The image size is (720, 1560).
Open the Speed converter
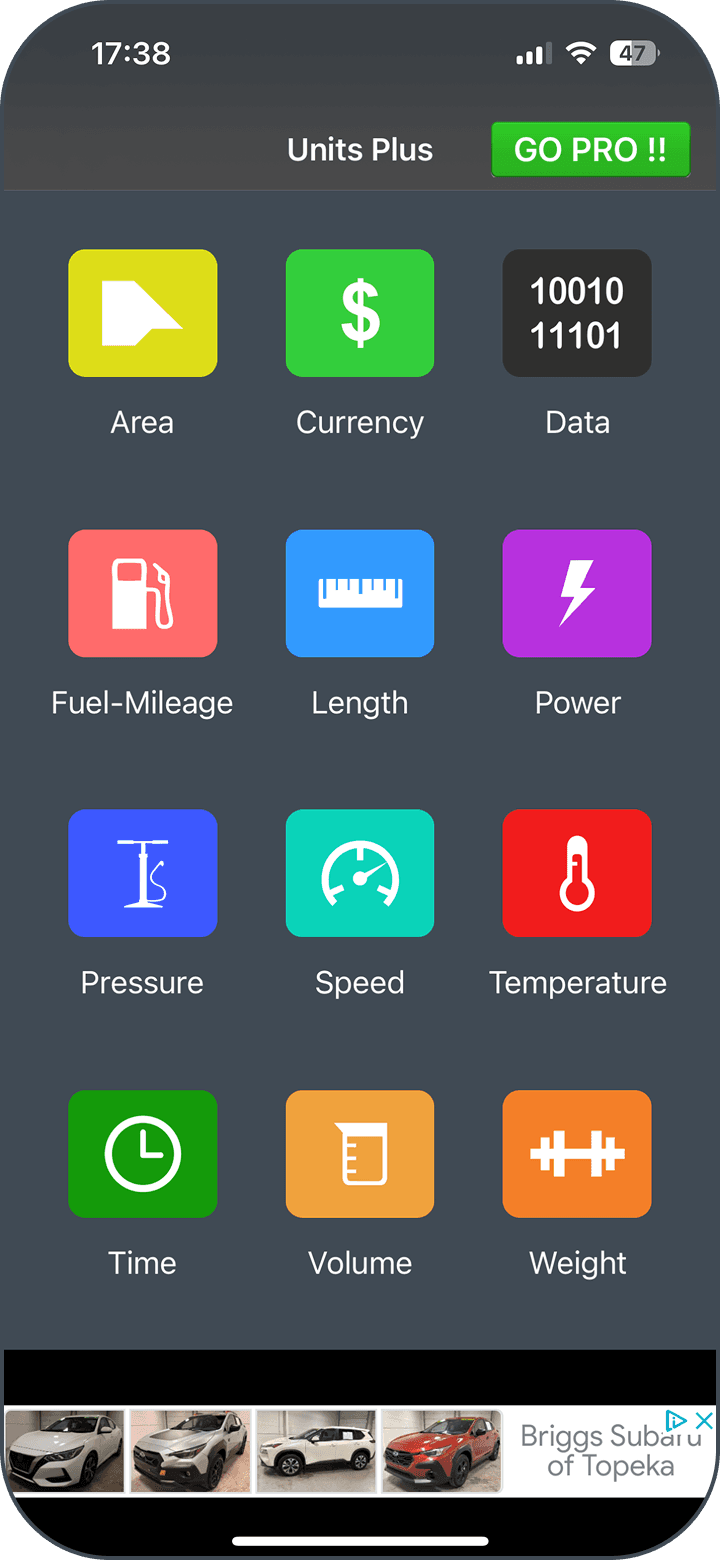[360, 874]
